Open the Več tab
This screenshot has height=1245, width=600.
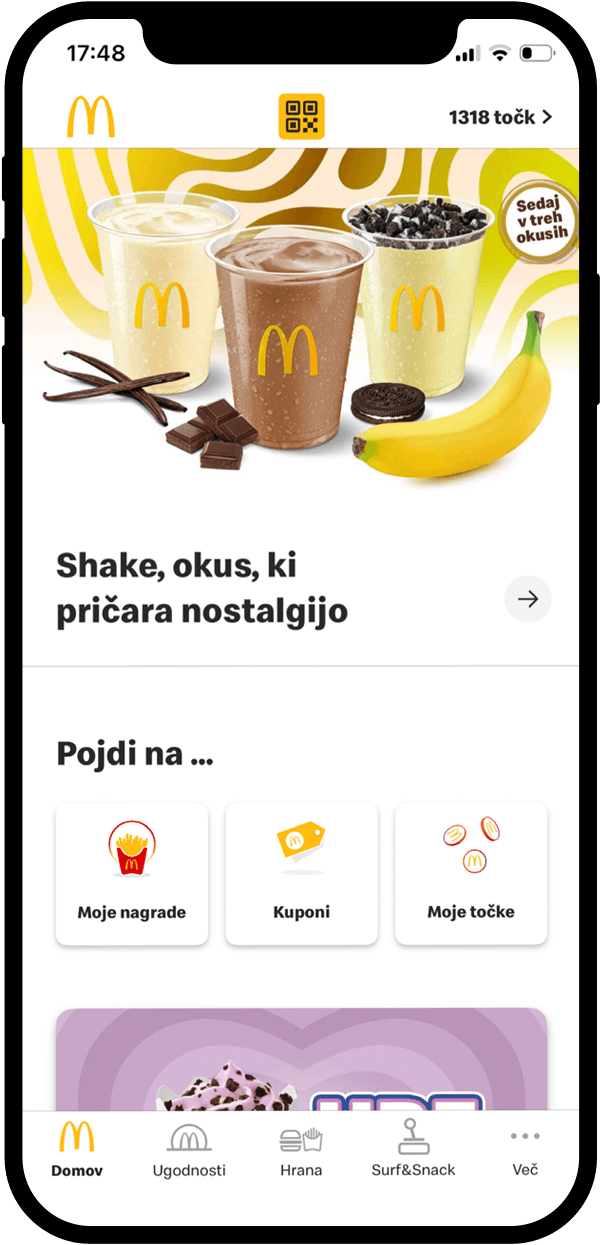[525, 1149]
